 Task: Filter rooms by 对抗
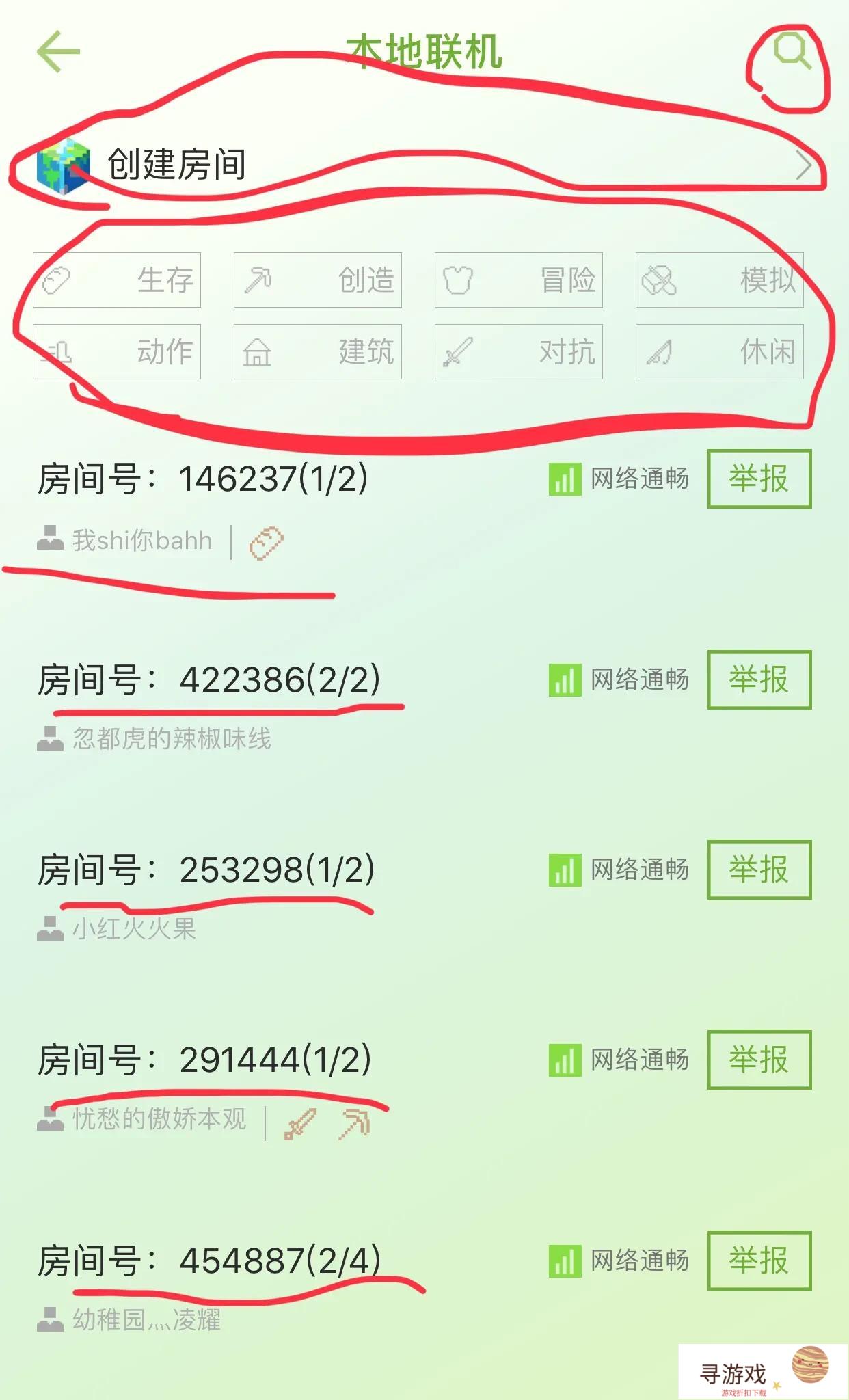(519, 352)
